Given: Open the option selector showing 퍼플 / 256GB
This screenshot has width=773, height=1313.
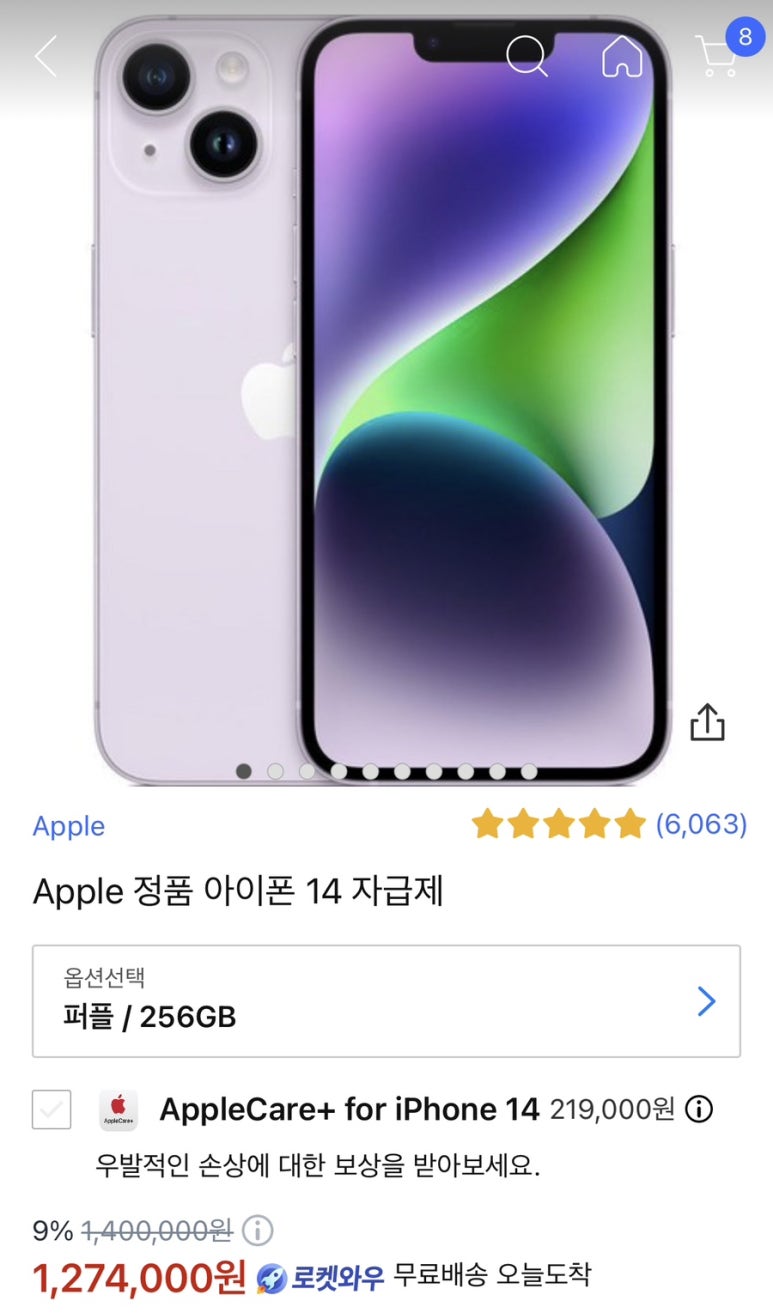Looking at the screenshot, I should click(386, 1001).
